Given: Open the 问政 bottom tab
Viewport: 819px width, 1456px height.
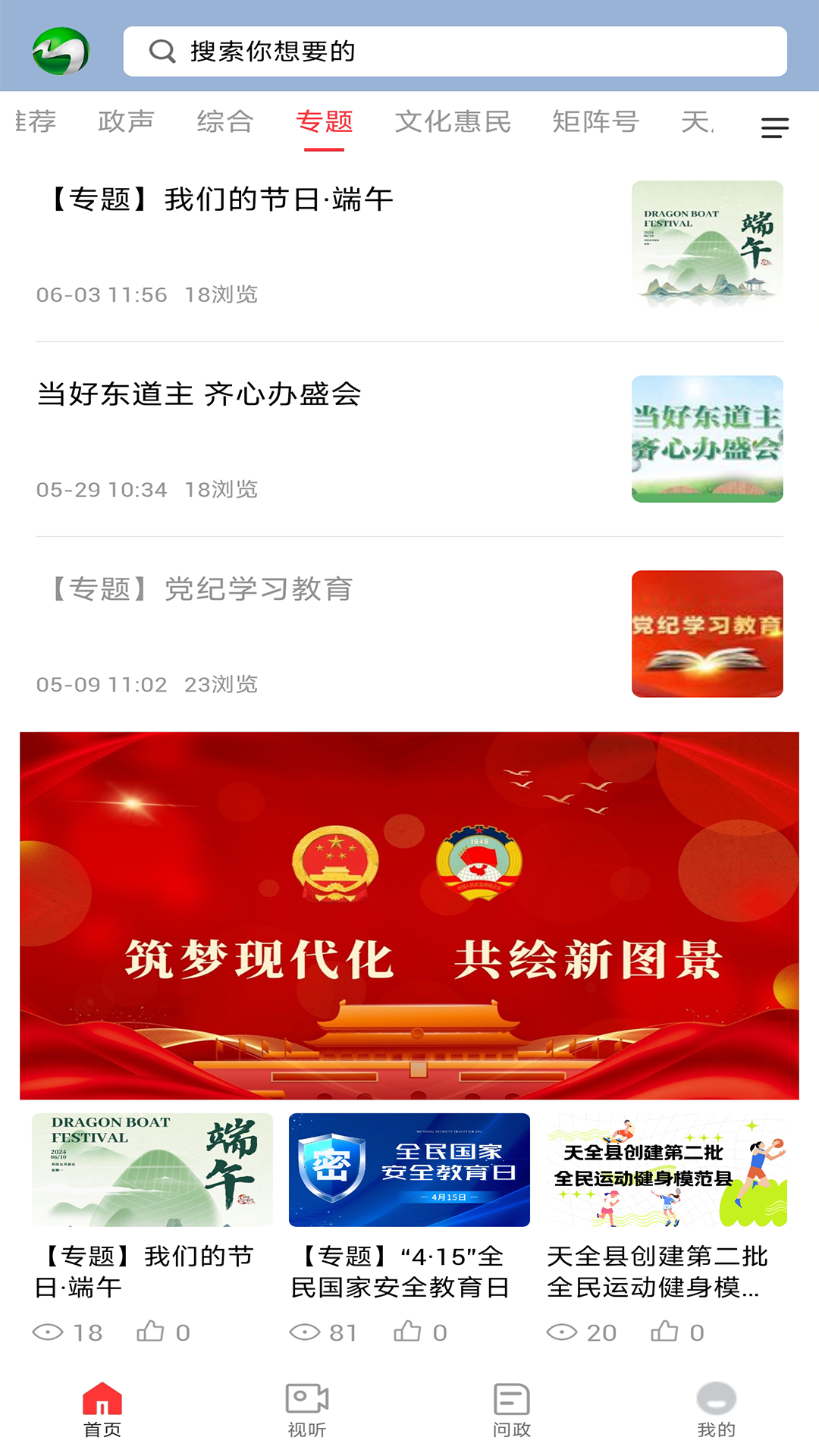Looking at the screenshot, I should (x=512, y=1410).
